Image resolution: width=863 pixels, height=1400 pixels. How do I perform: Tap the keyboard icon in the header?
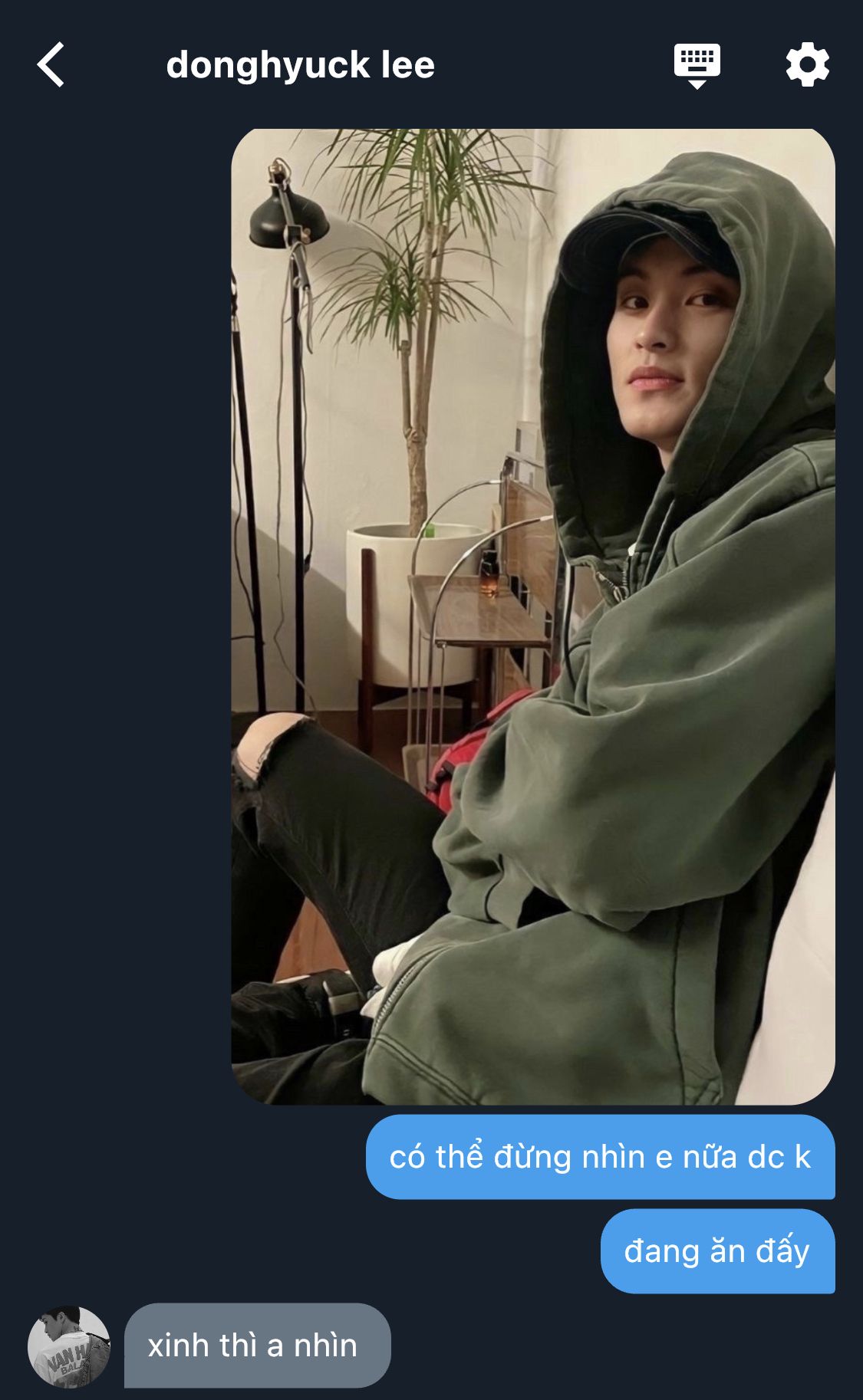tap(697, 64)
